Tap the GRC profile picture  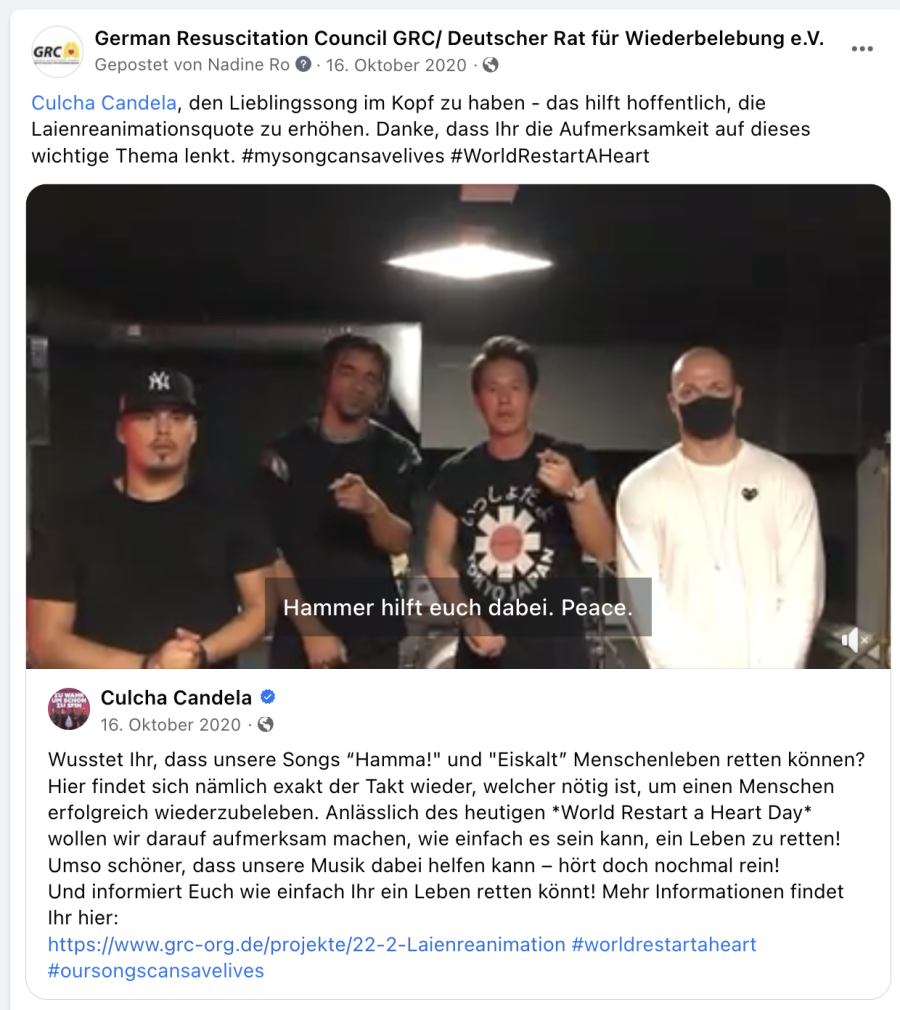[x=57, y=52]
